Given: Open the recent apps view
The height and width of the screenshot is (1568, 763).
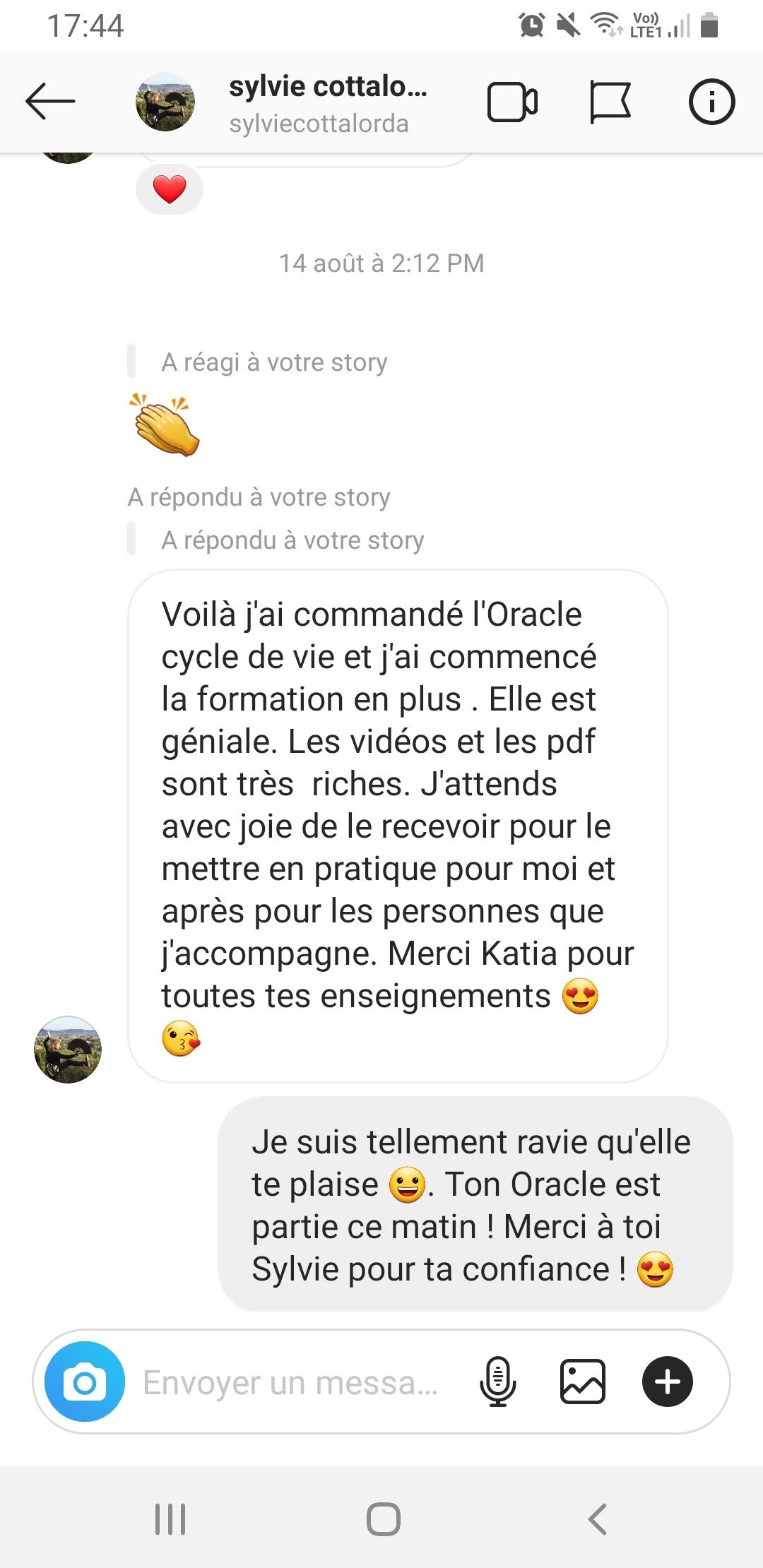Looking at the screenshot, I should point(170,1519).
